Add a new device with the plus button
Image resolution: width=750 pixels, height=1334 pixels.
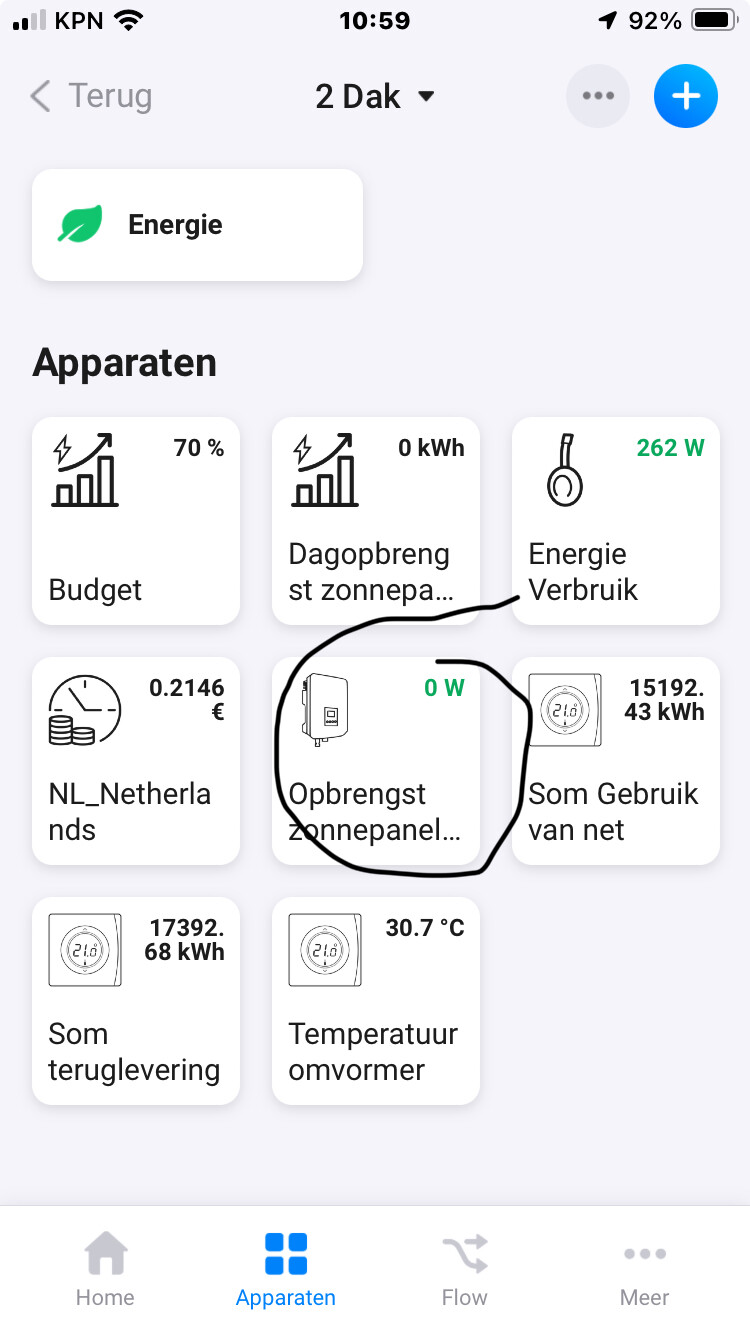coord(685,96)
